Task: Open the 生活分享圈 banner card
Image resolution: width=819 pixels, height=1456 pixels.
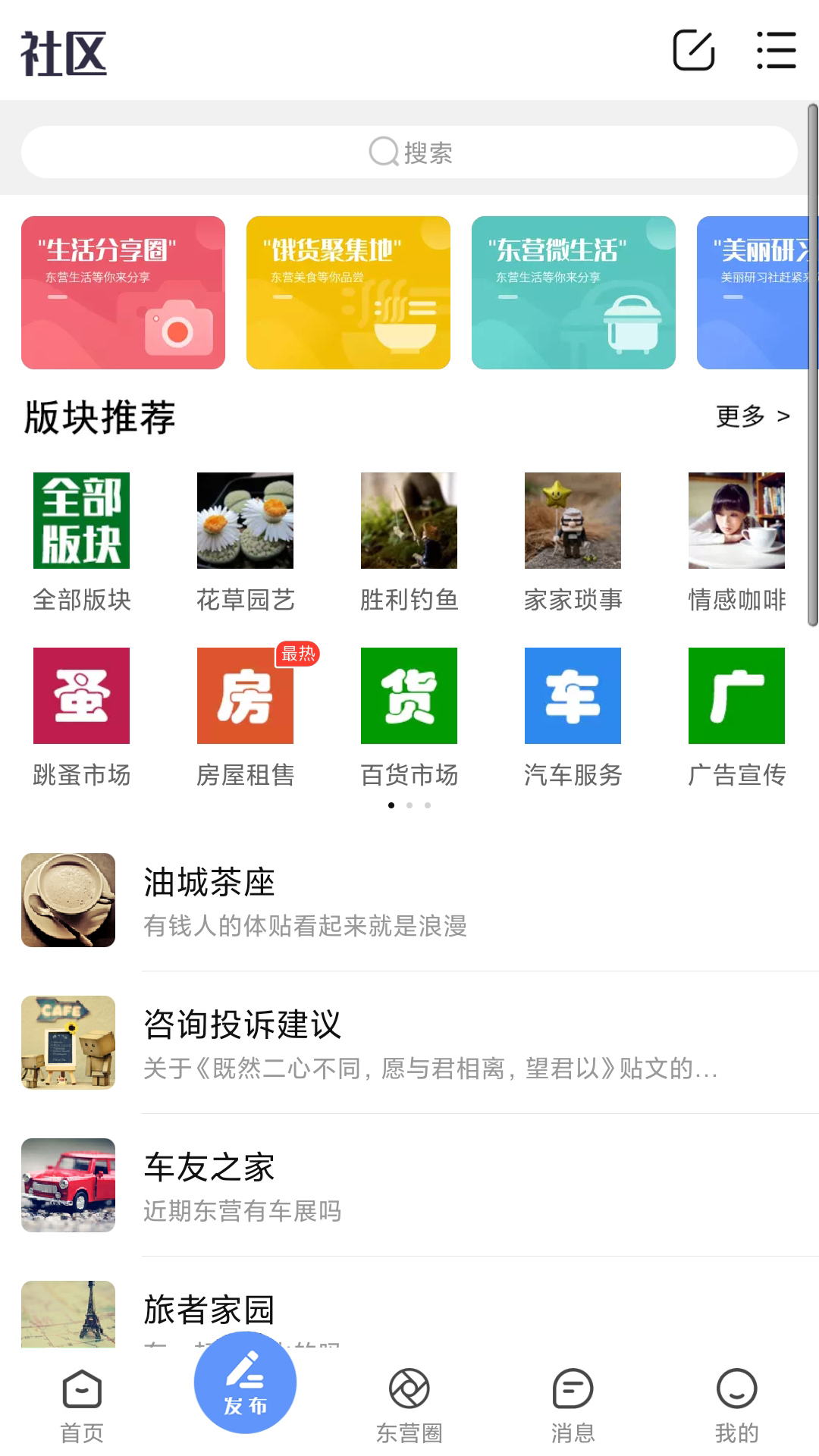Action: pyautogui.click(x=123, y=293)
